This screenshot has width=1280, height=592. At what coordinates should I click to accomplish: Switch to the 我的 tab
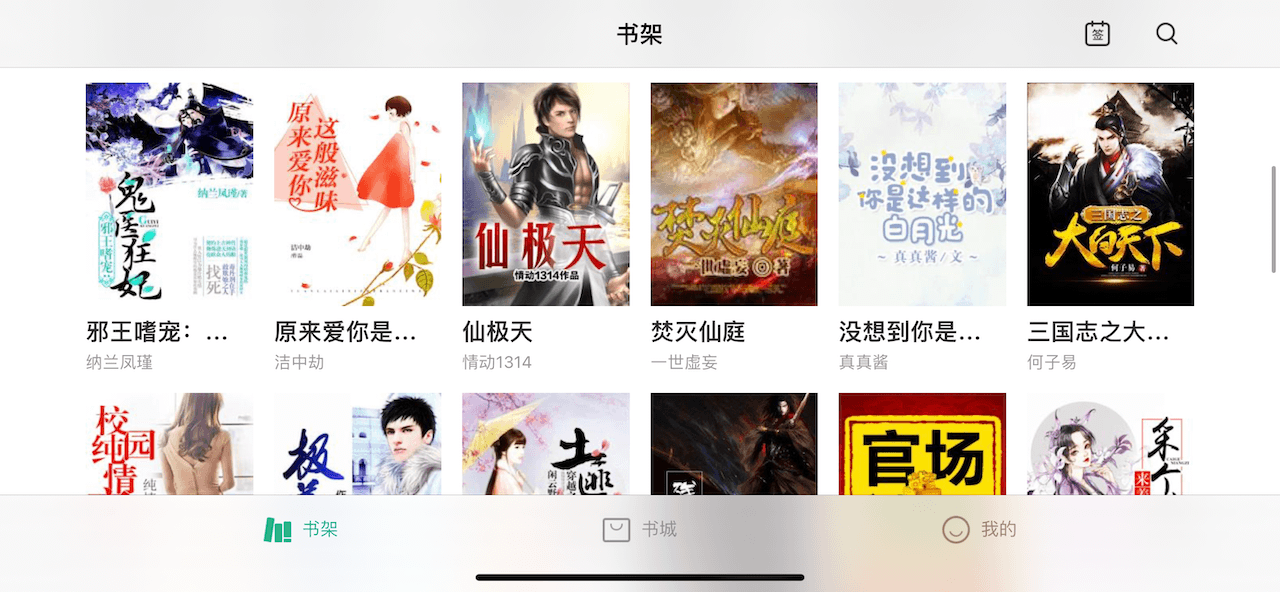[x=979, y=529]
